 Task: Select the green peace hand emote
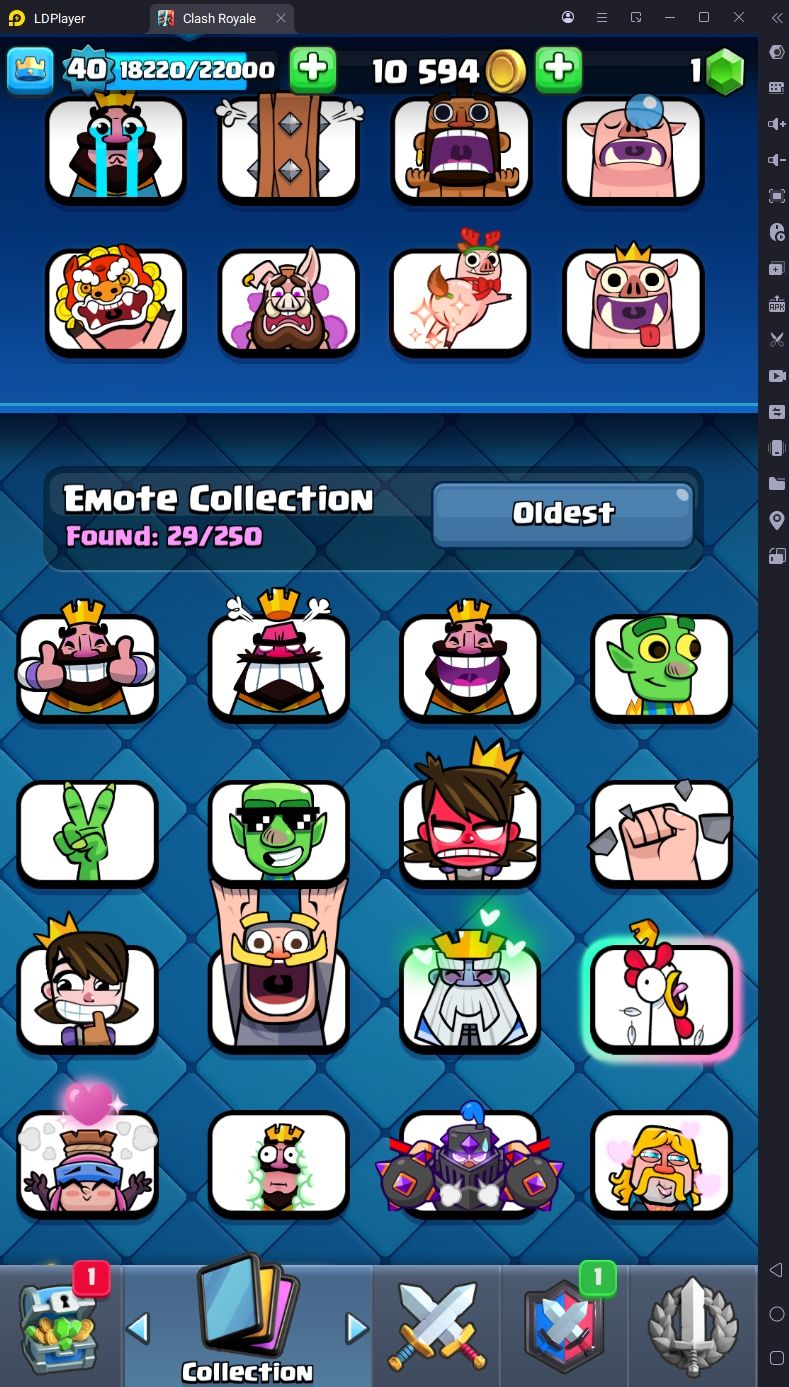87,832
